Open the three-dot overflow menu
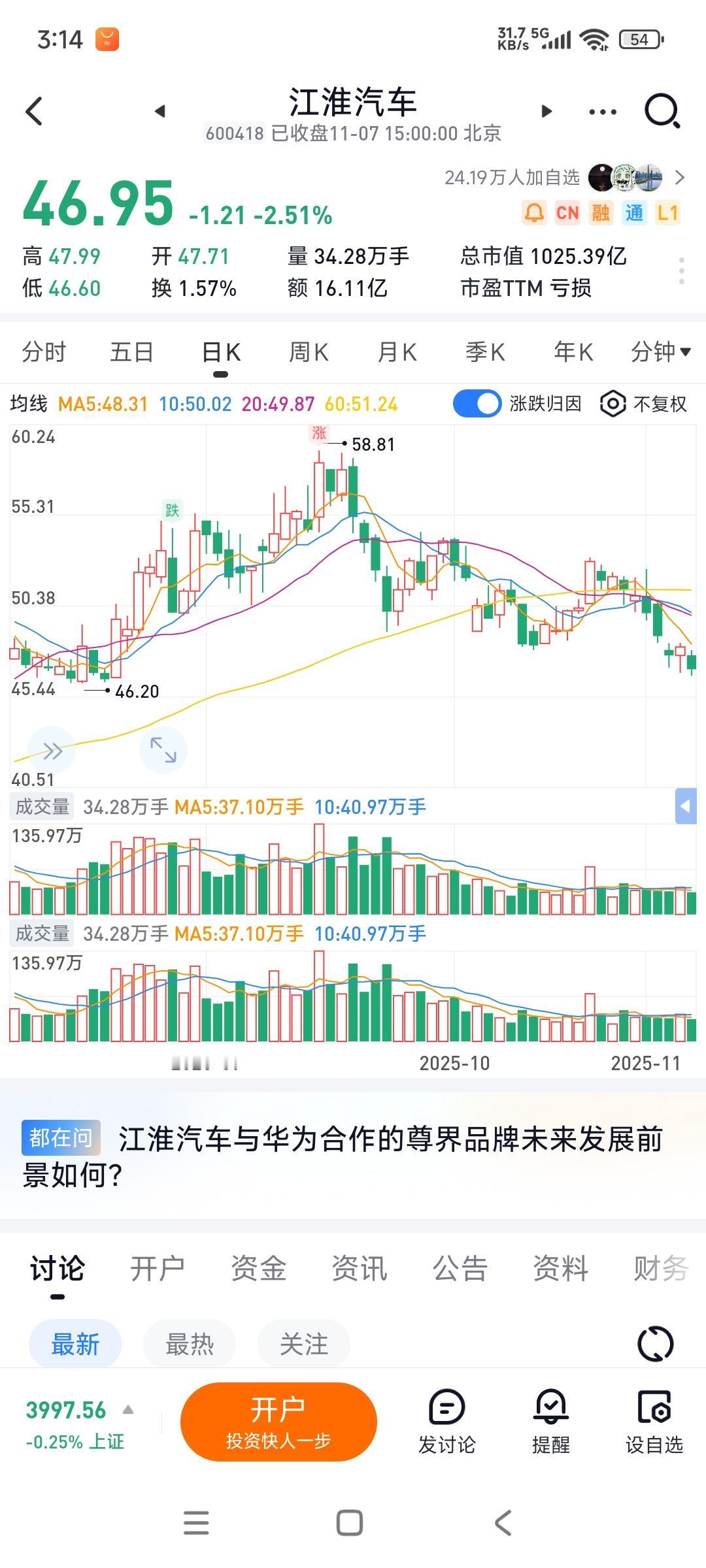Screen dimensions: 706x1568 pyautogui.click(x=602, y=112)
